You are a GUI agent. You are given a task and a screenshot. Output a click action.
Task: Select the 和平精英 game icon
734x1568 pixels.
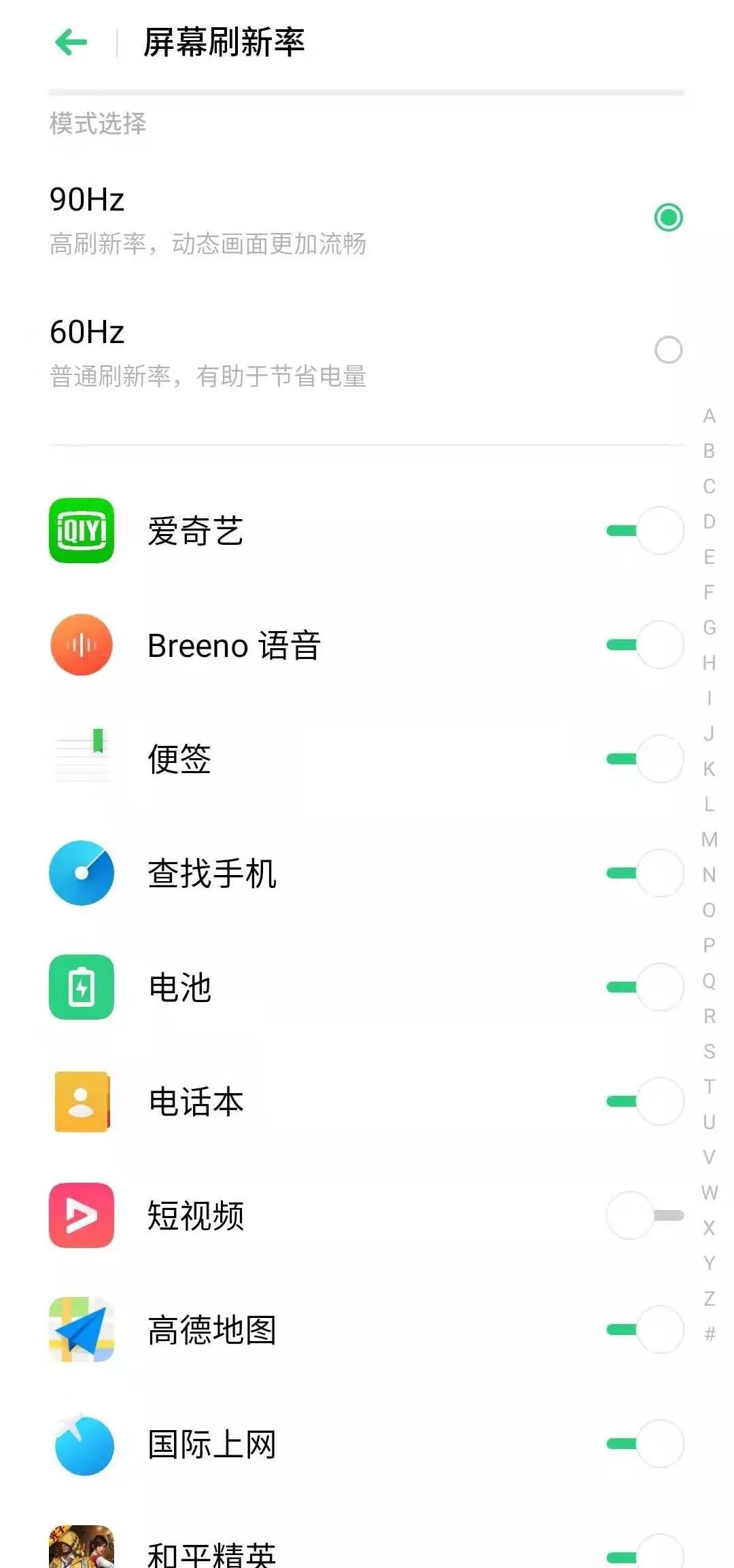pyautogui.click(x=80, y=1552)
